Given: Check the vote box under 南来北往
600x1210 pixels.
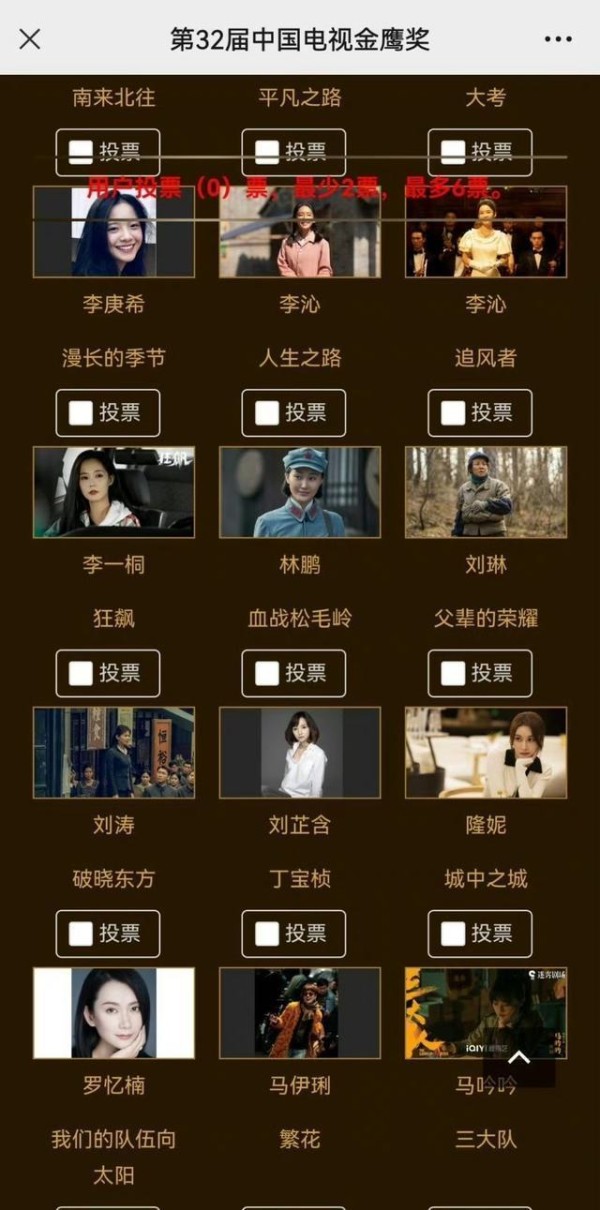Looking at the screenshot, I should 108,152.
